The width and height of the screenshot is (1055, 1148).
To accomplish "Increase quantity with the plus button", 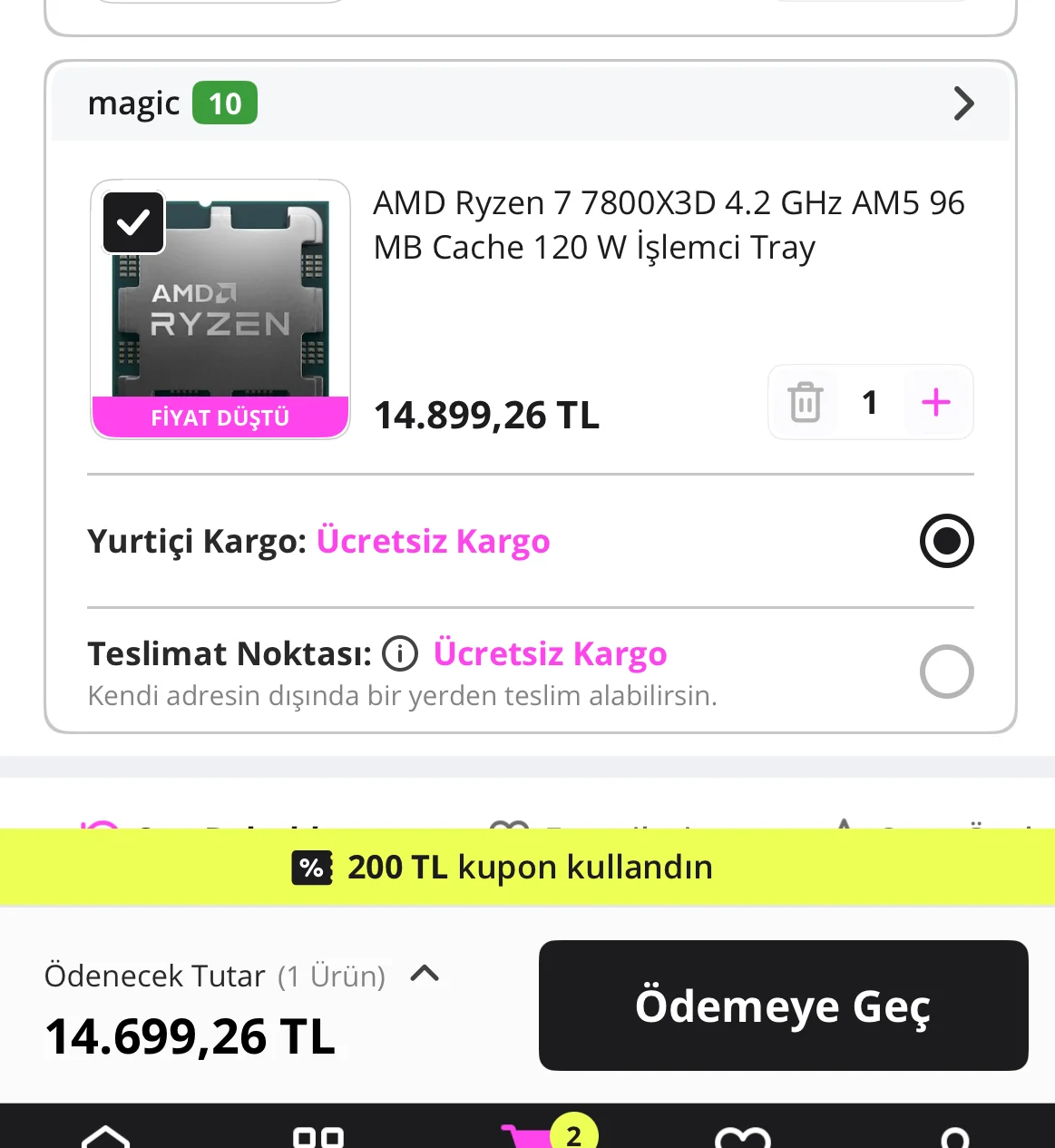I will (935, 402).
